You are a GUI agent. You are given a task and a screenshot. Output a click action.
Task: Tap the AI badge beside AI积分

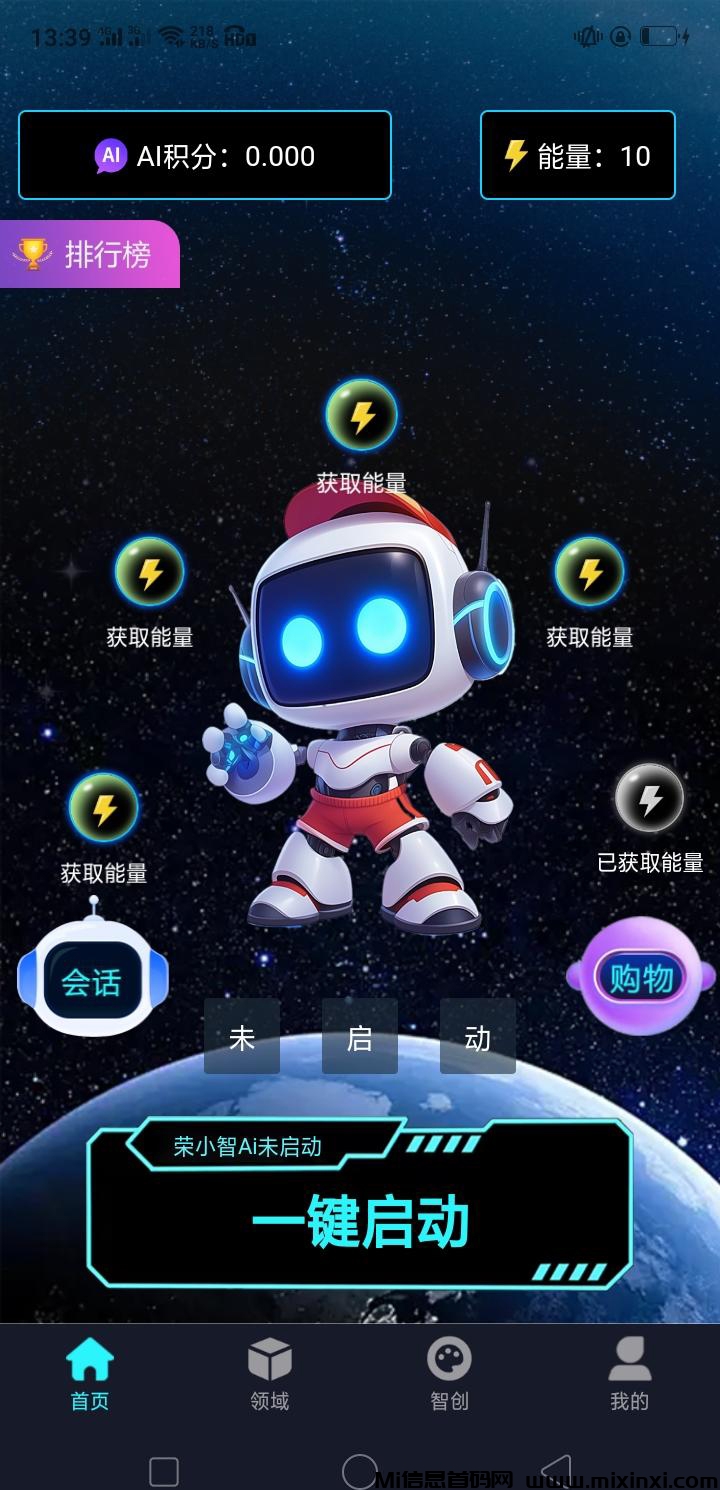pos(110,155)
